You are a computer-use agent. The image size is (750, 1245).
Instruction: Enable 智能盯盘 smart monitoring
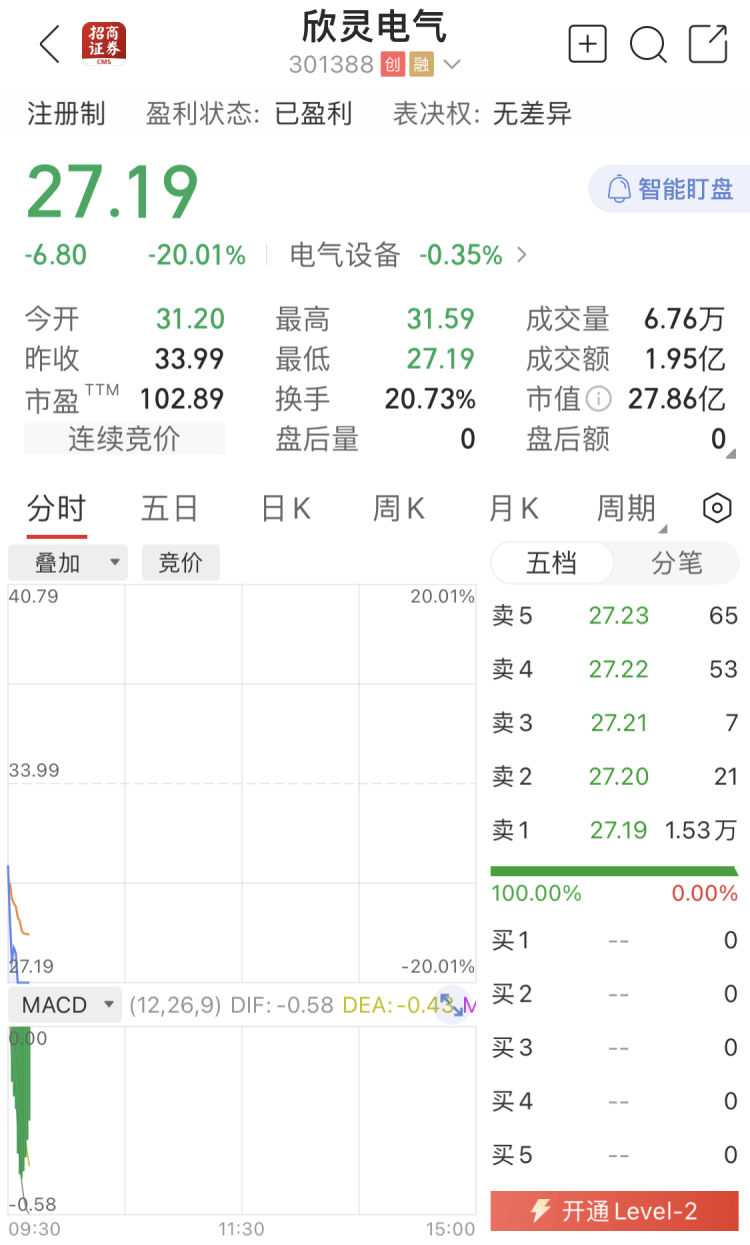[670, 188]
